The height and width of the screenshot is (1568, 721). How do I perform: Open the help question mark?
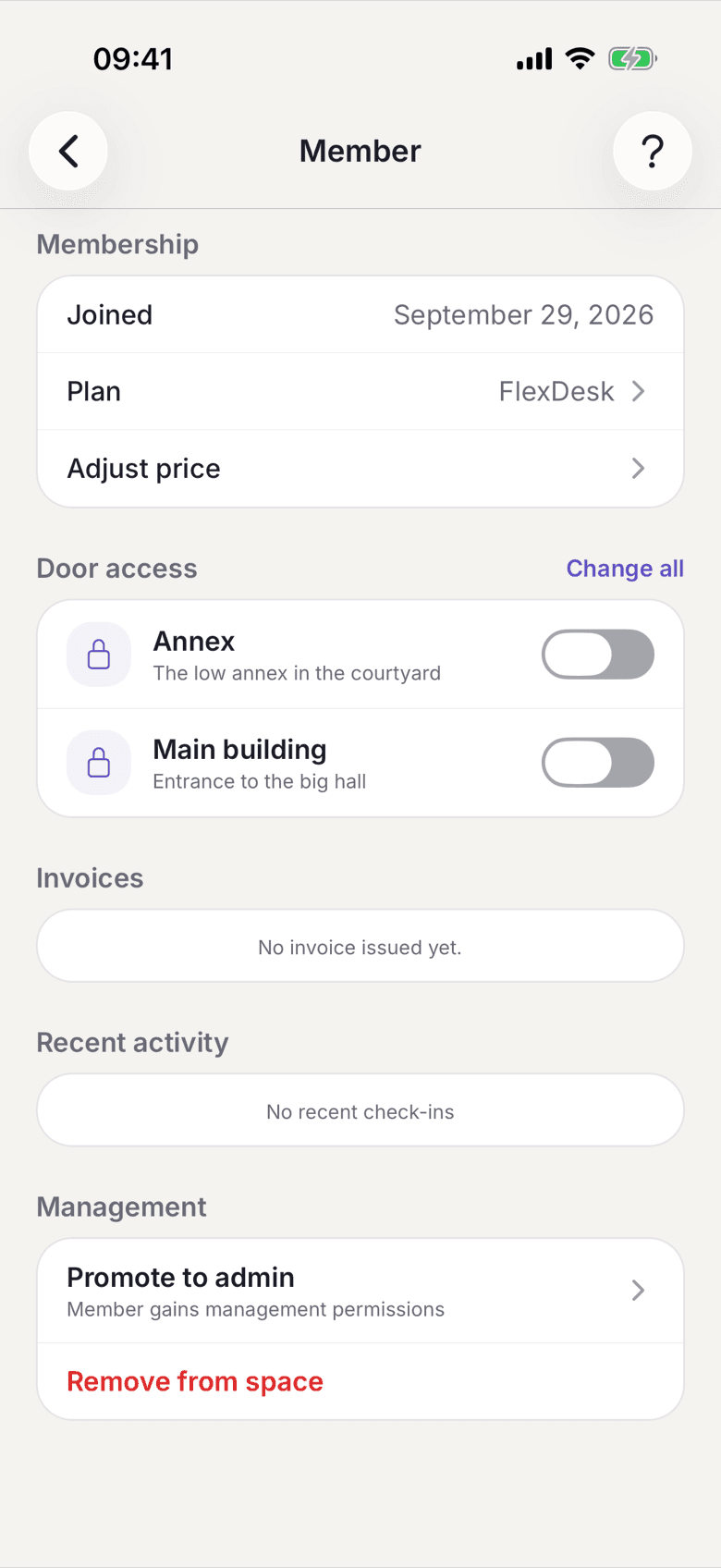(x=653, y=151)
